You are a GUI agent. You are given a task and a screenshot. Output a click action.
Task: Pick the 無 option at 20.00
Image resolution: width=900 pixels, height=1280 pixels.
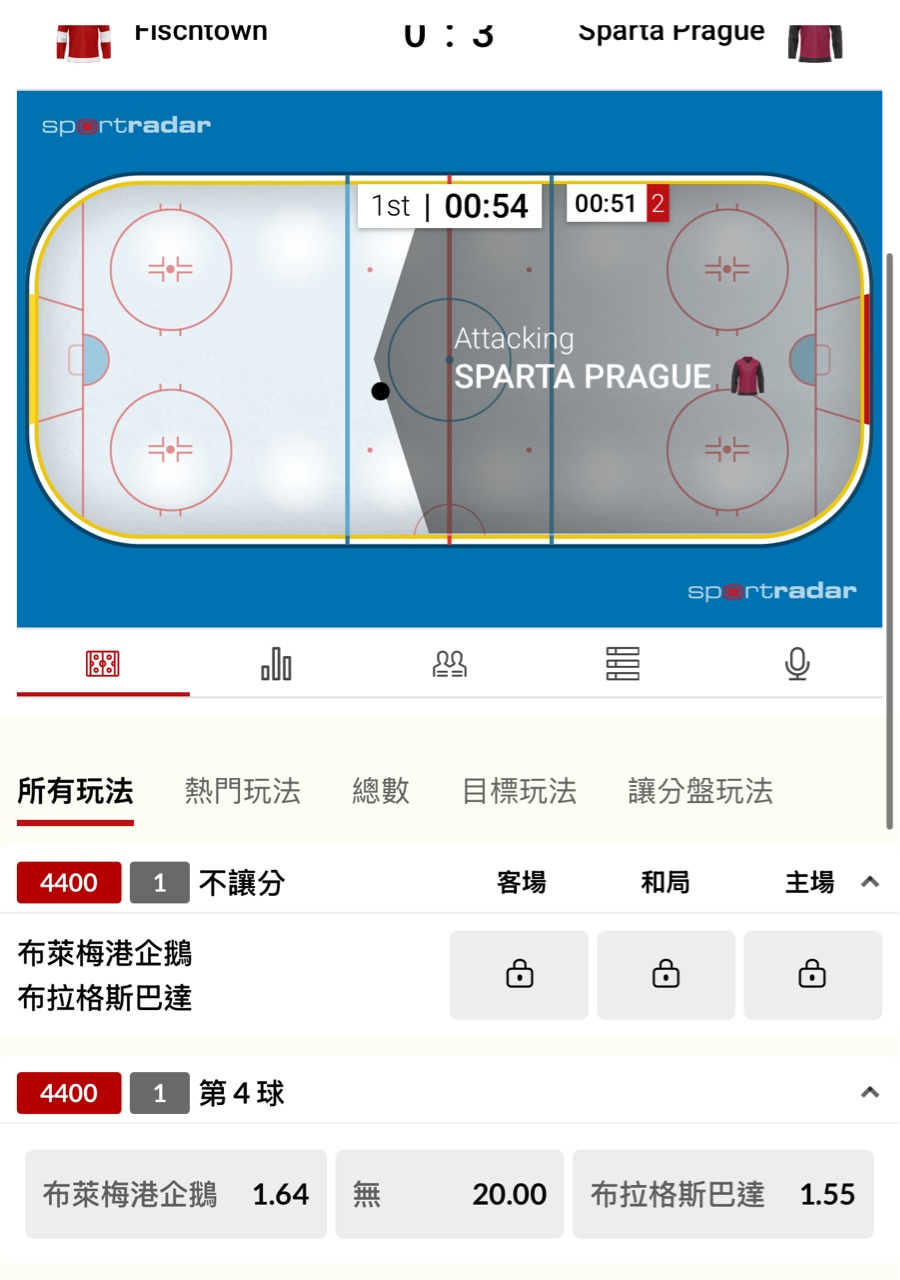pyautogui.click(x=449, y=1194)
